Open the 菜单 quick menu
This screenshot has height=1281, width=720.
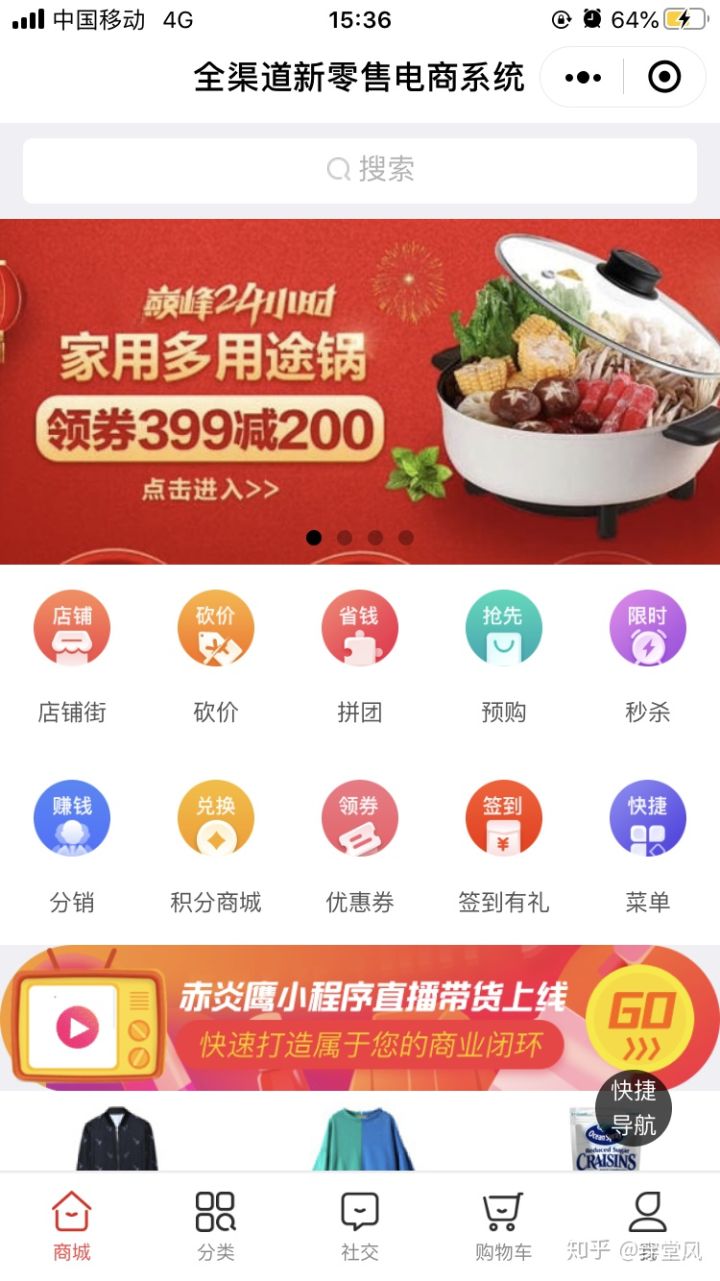[647, 846]
